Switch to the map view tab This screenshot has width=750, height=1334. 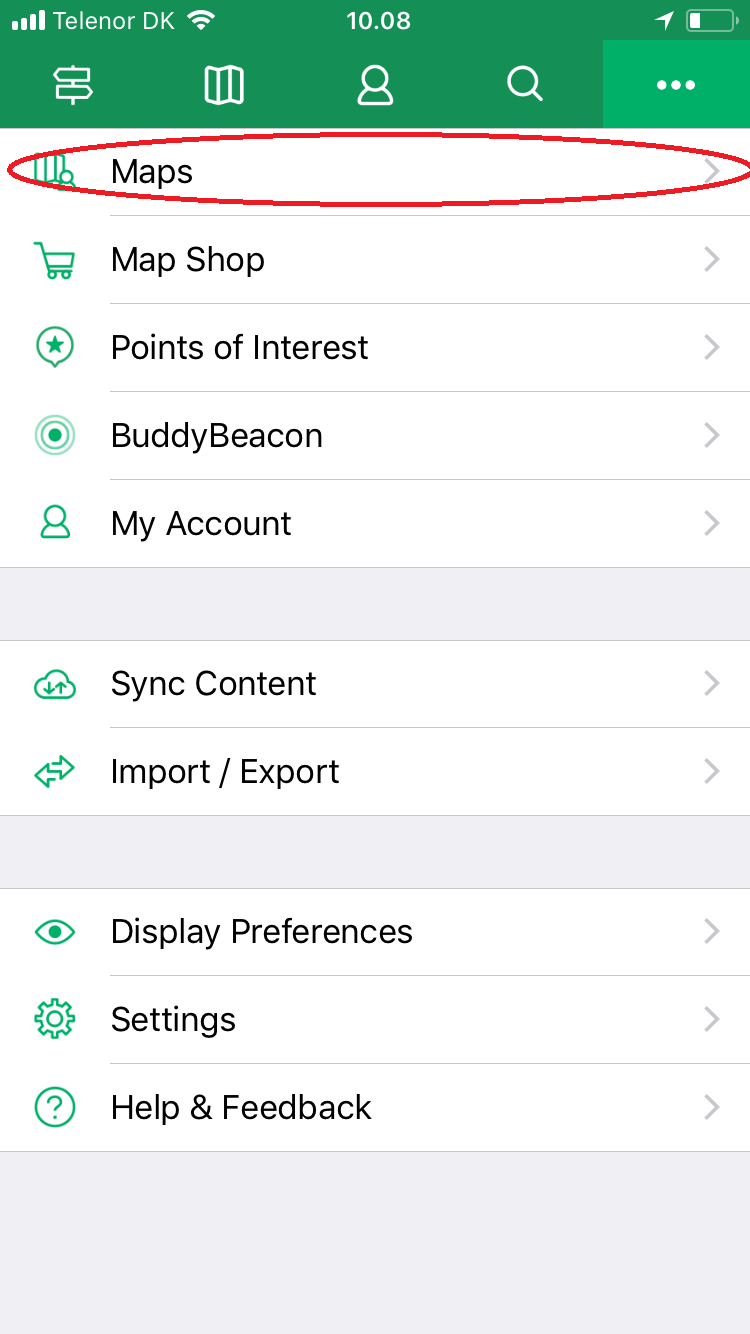coord(224,85)
